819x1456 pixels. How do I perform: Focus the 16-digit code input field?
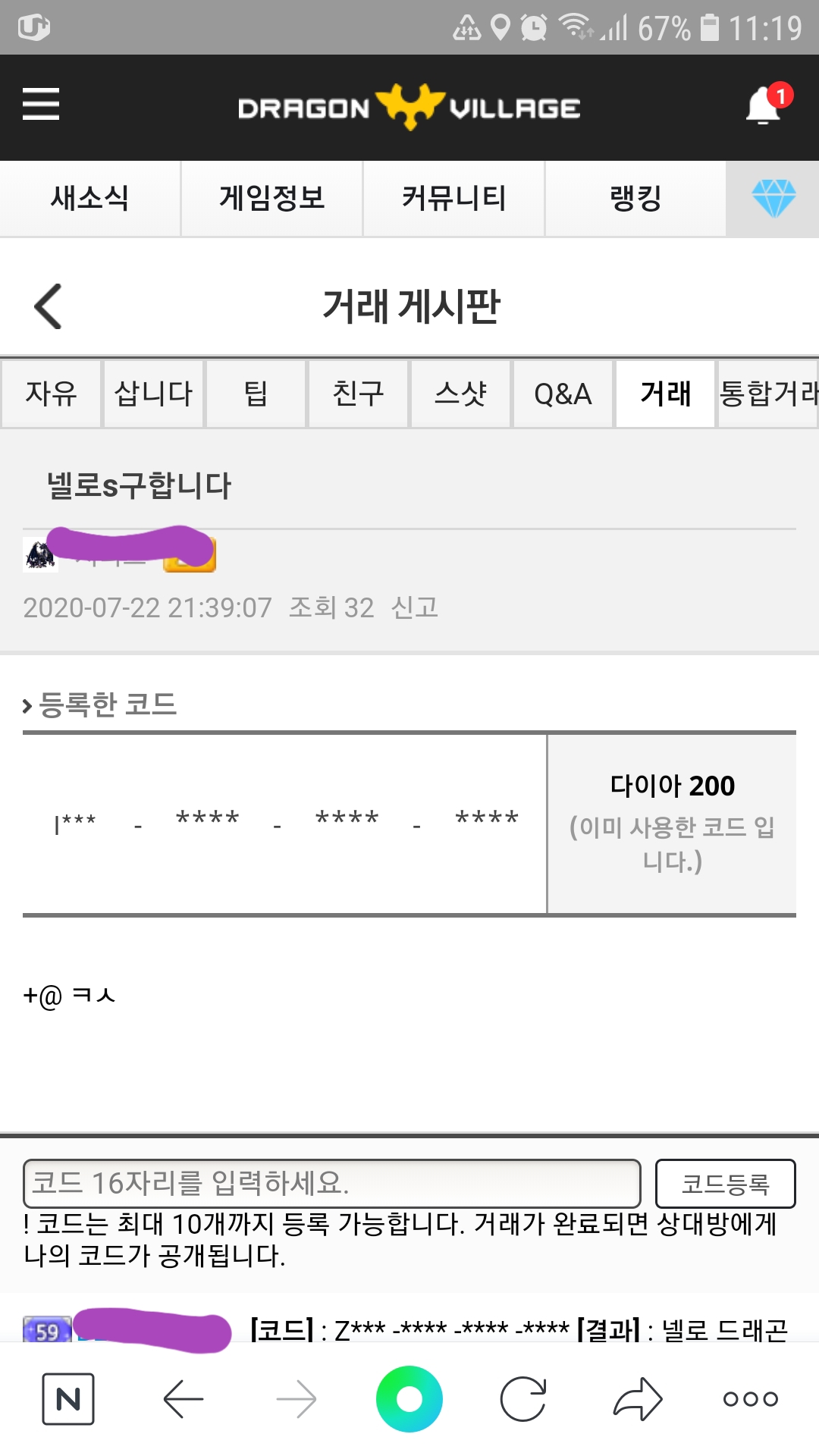[332, 1183]
